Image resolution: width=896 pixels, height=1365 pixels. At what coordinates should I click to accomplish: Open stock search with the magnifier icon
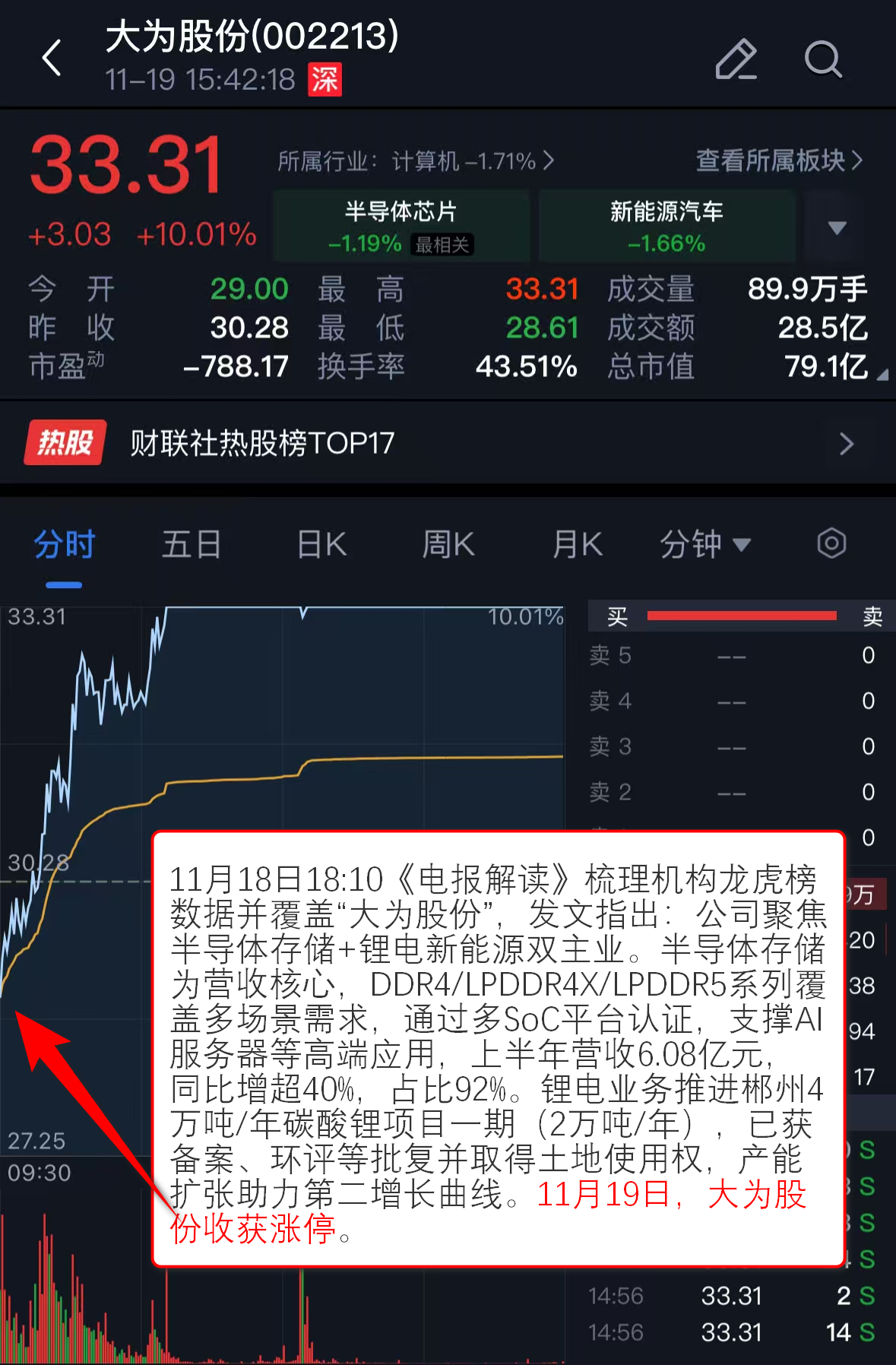[823, 59]
